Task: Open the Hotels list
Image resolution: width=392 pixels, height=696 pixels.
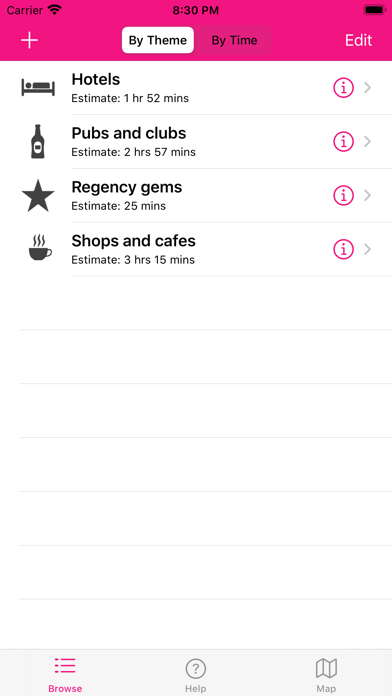Action: pos(196,88)
